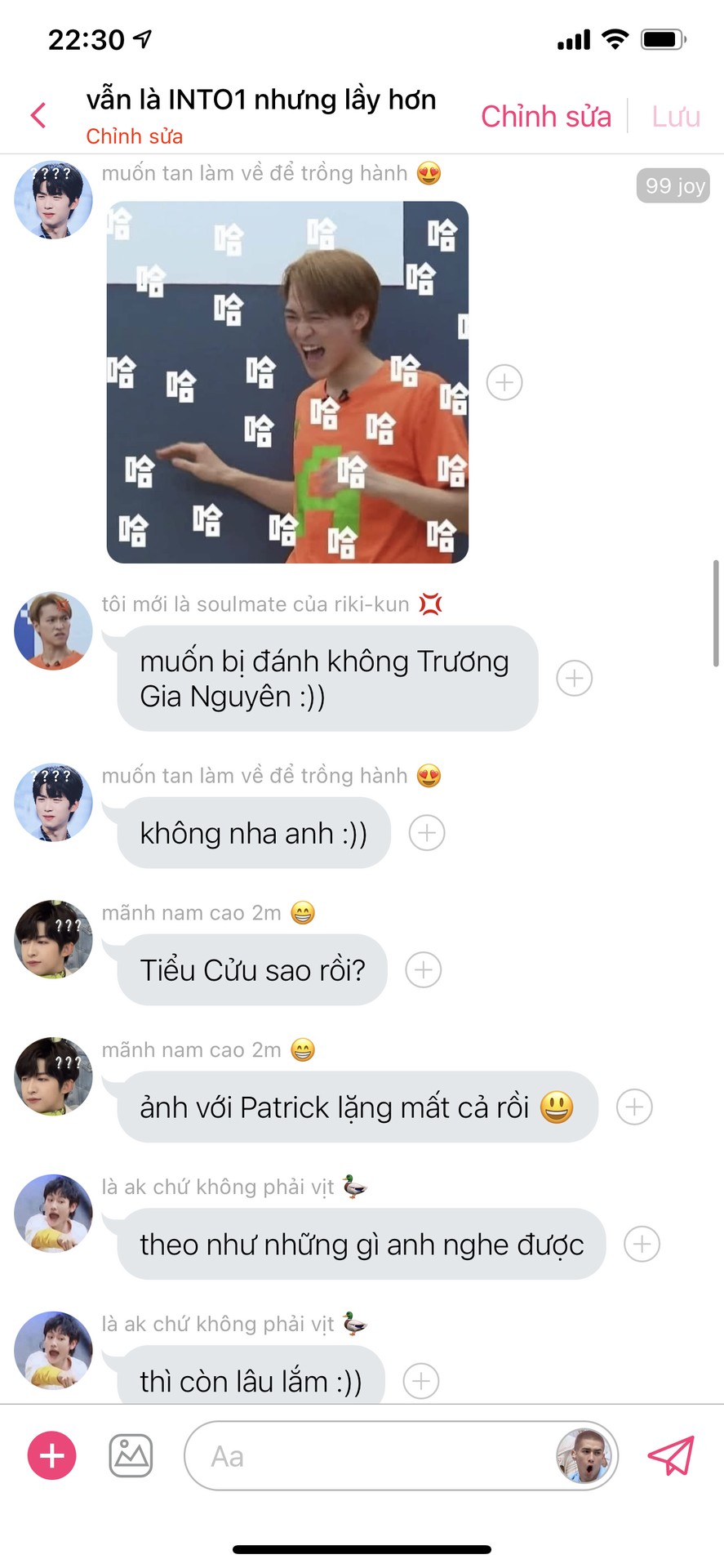The width and height of the screenshot is (724, 1568).
Task: Tap avatar of "mãnh nam cao 2m" on Tiểu Cửu message
Action: [53, 939]
